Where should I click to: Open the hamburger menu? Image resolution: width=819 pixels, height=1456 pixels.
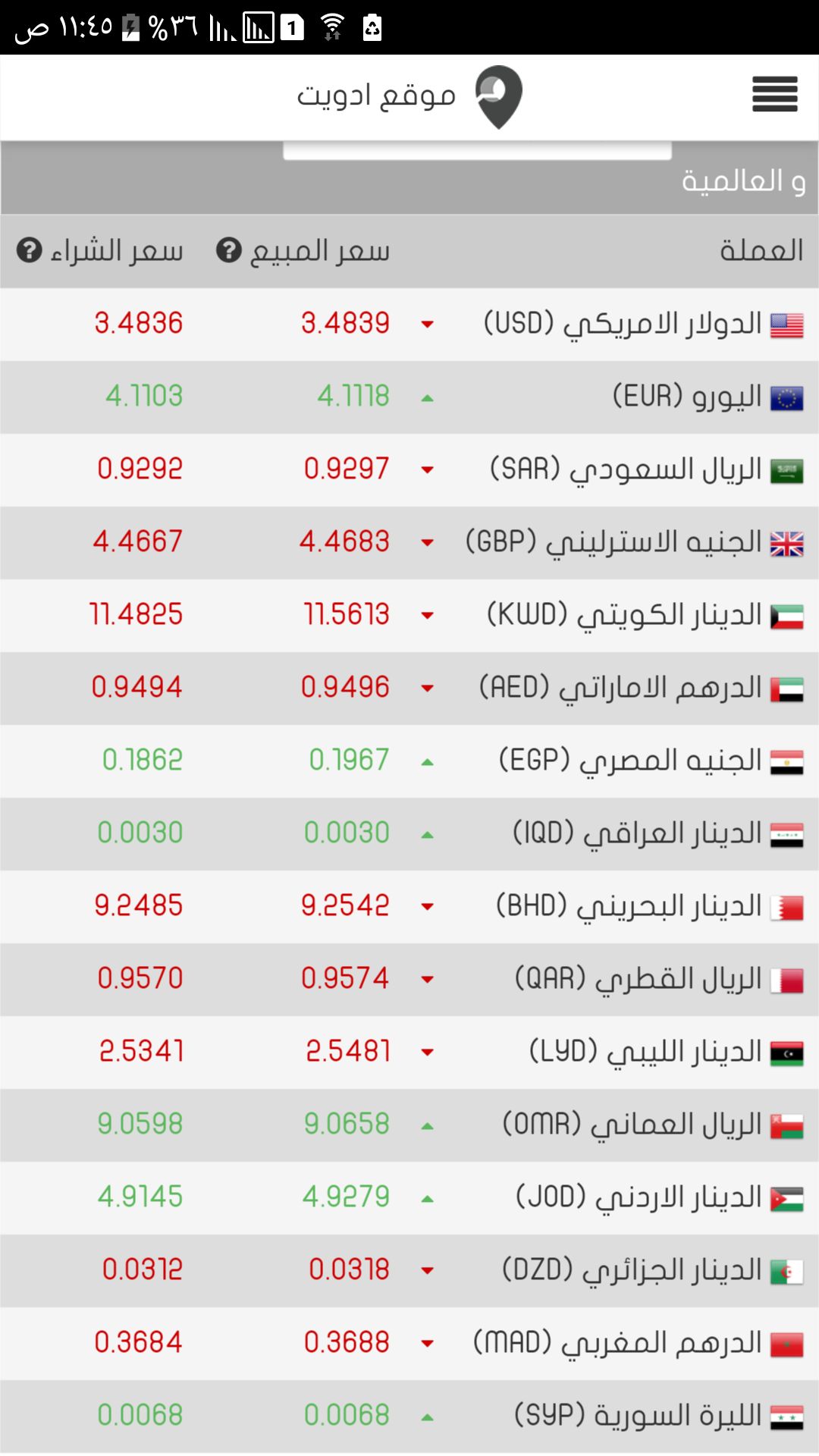[774, 94]
